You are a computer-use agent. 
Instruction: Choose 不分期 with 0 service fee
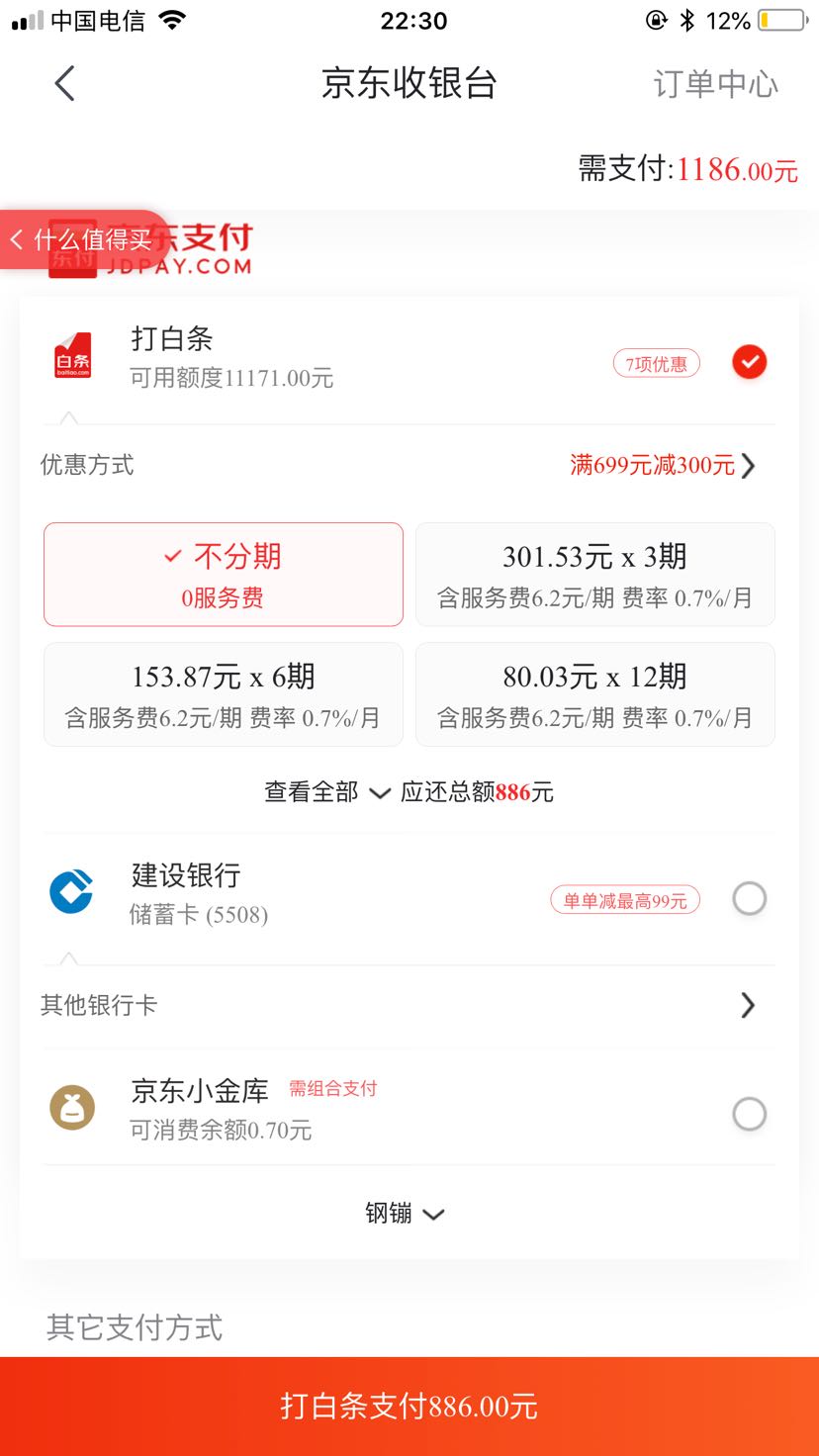pyautogui.click(x=224, y=574)
